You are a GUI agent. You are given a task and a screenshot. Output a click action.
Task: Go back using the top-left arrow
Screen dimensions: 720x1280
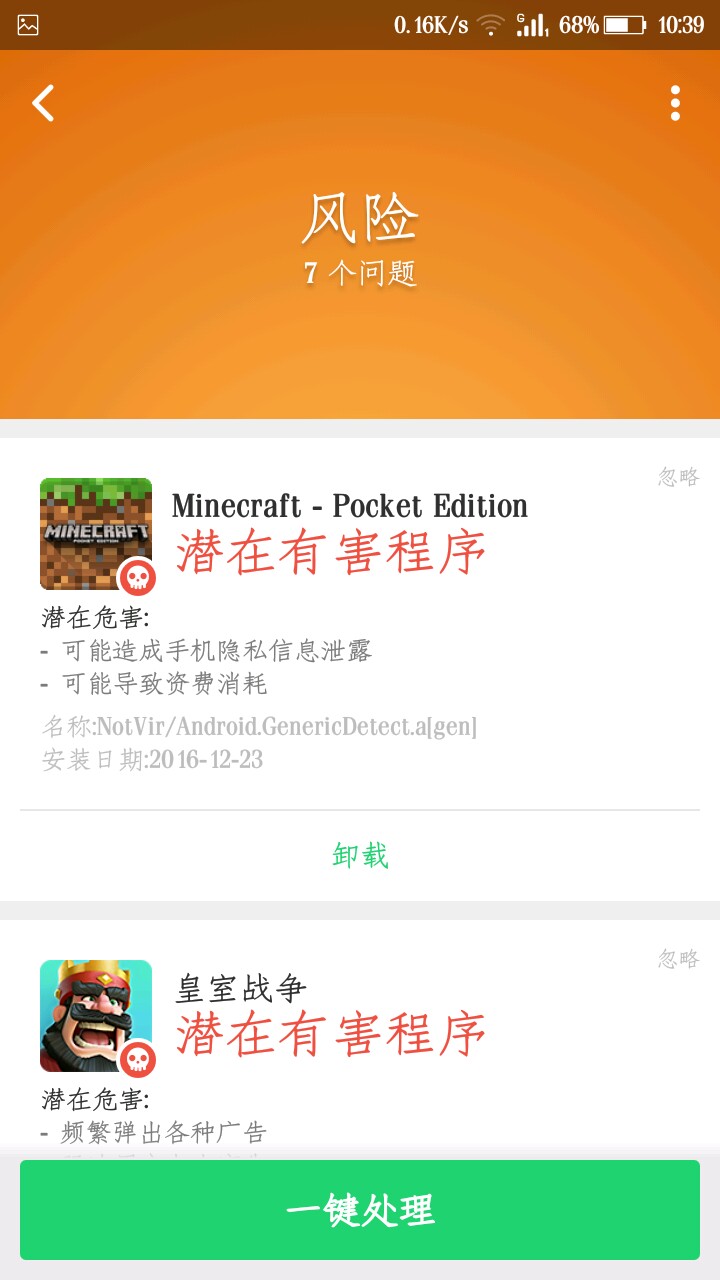coord(43,103)
